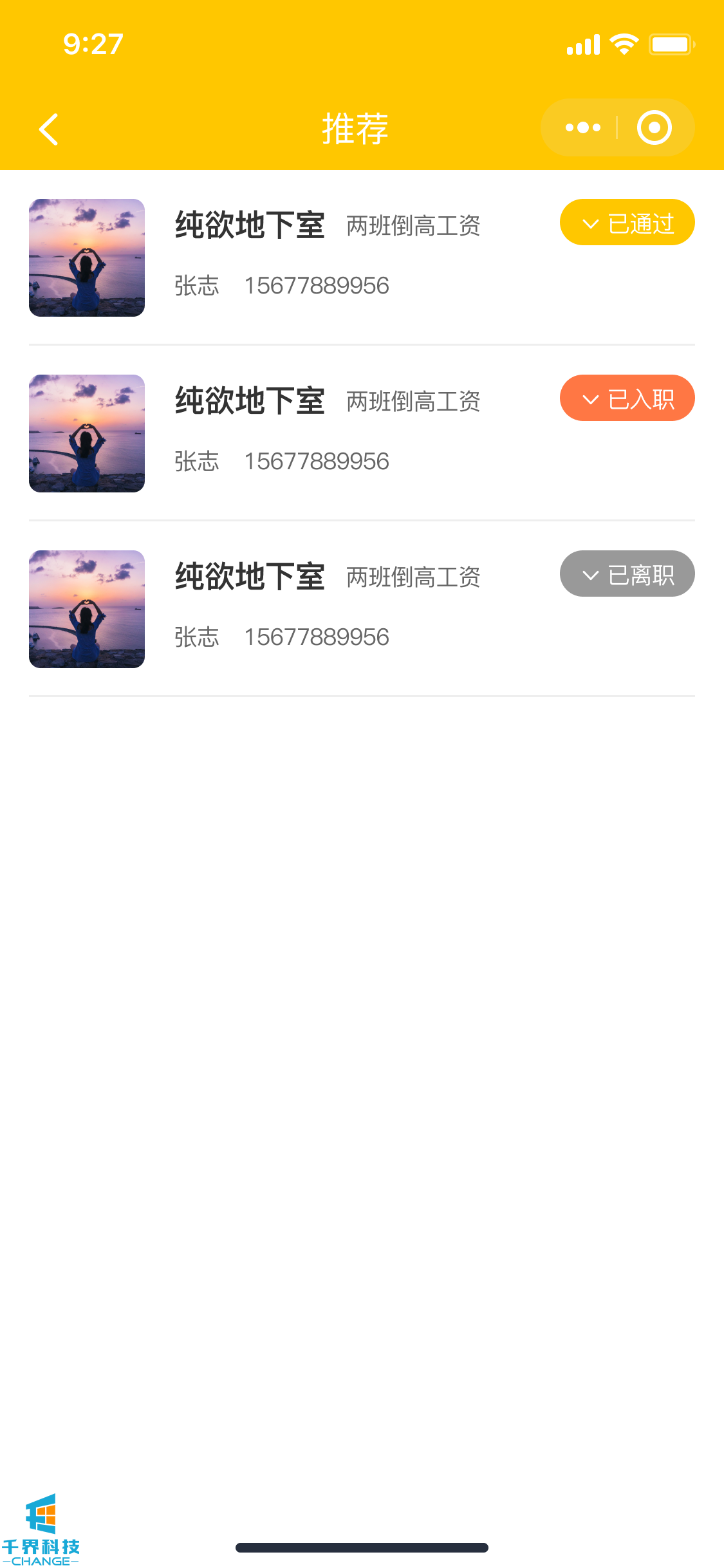Close the mini program with the circle button

point(654,128)
